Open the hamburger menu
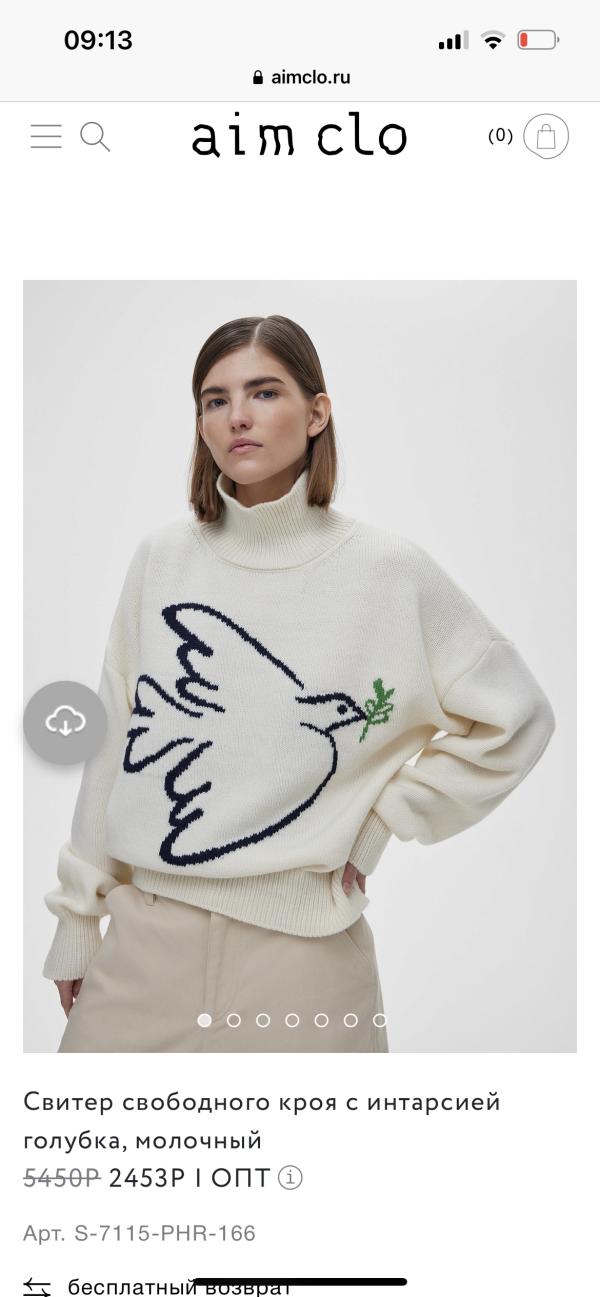Screen dimensions: 600x1297 click(46, 136)
